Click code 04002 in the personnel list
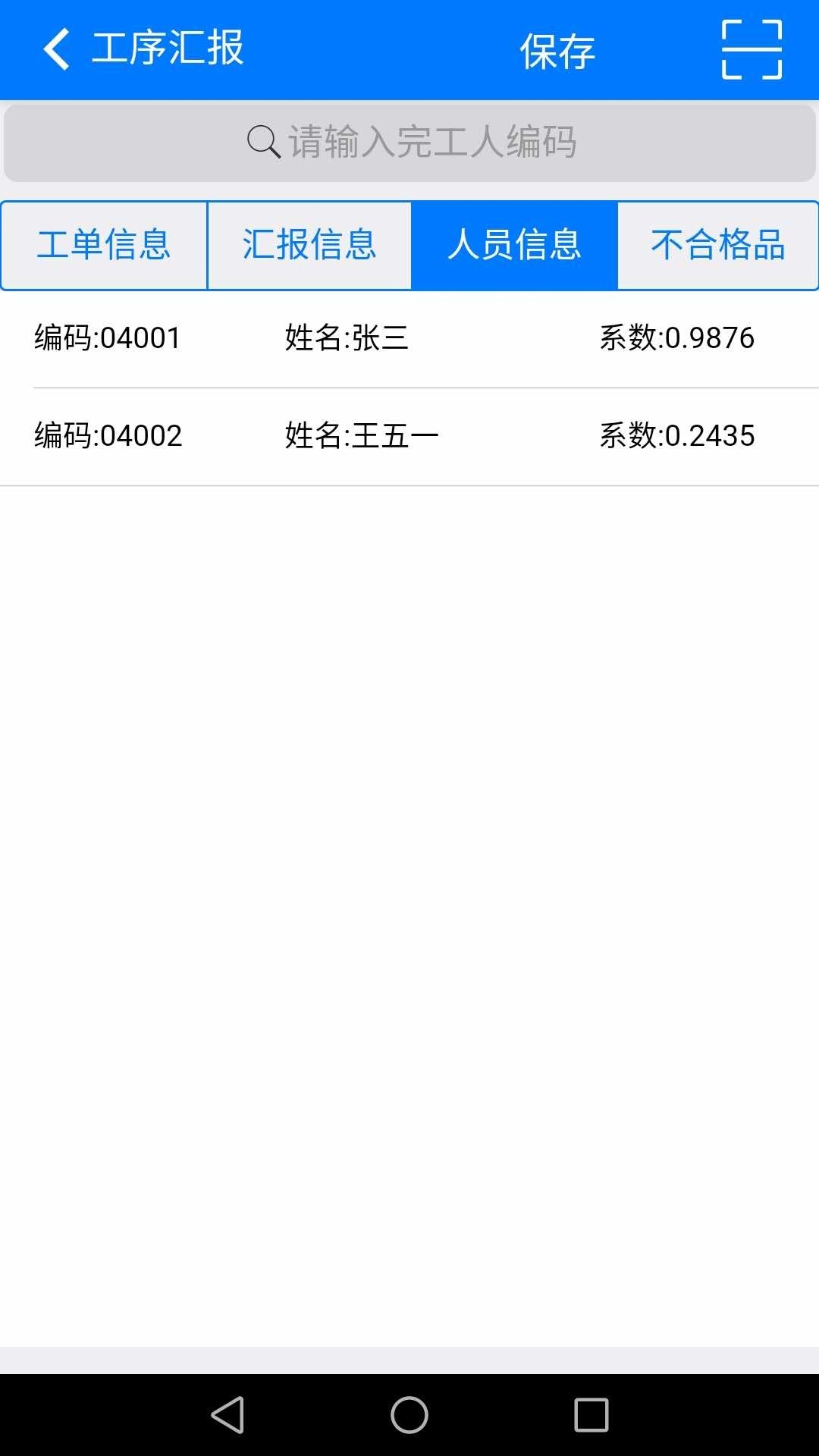Image resolution: width=819 pixels, height=1456 pixels. coord(106,435)
